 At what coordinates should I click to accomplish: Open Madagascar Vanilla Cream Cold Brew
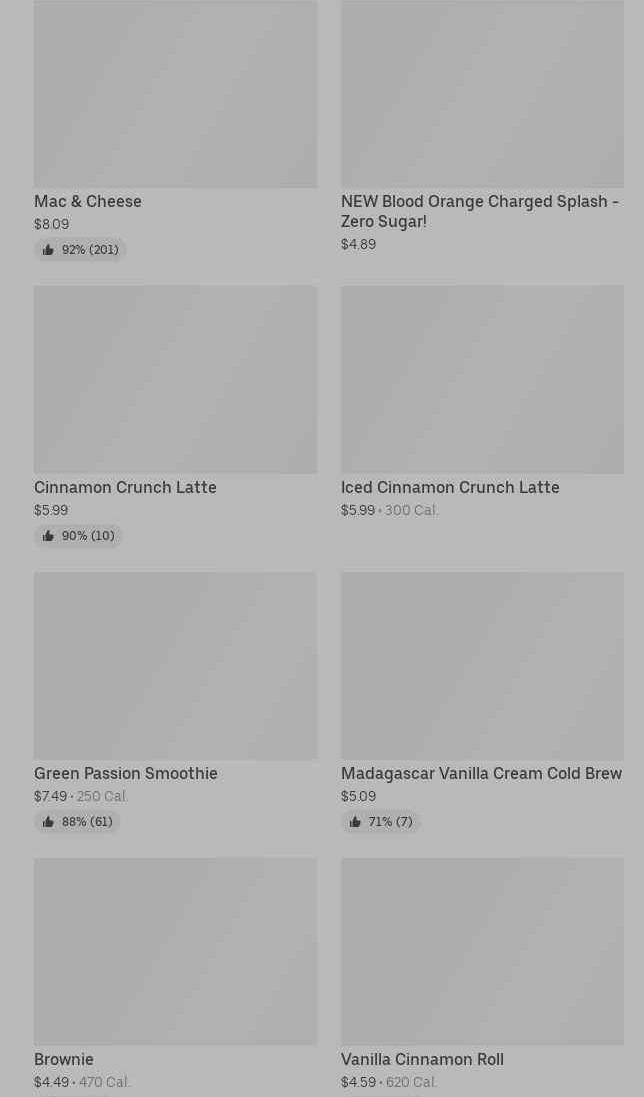(482, 702)
